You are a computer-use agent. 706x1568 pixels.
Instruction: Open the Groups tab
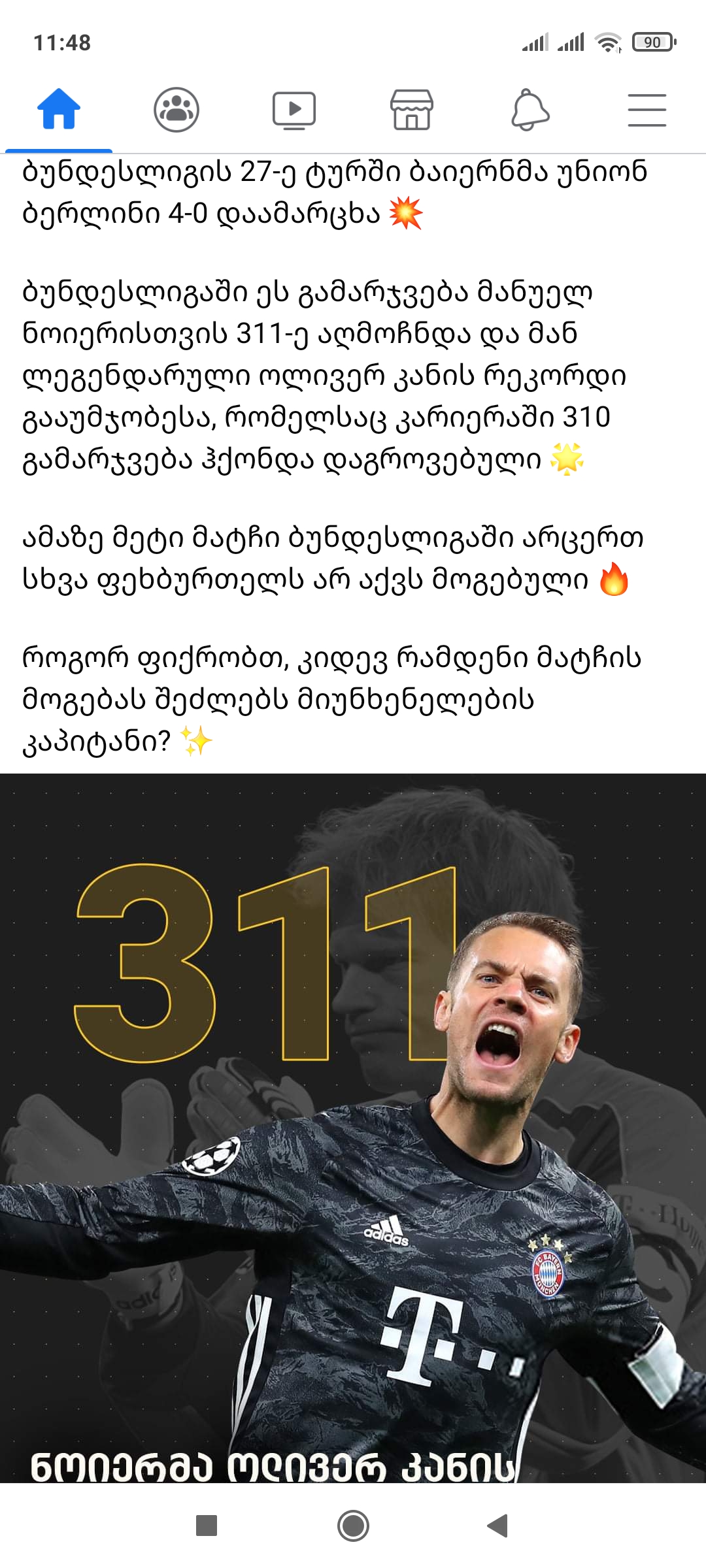(176, 110)
